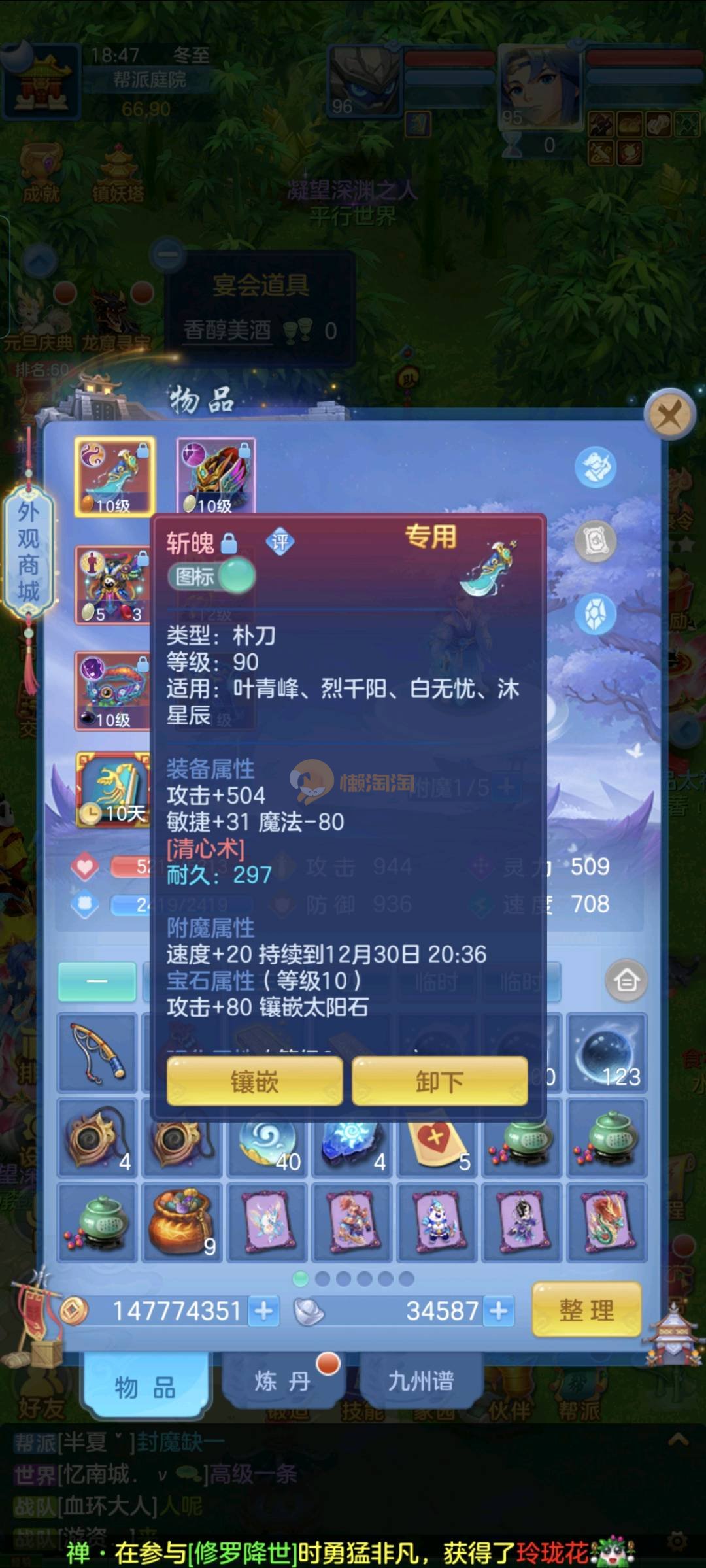
Task: Open the 评 rating icon beside 斩魄
Action: [280, 542]
